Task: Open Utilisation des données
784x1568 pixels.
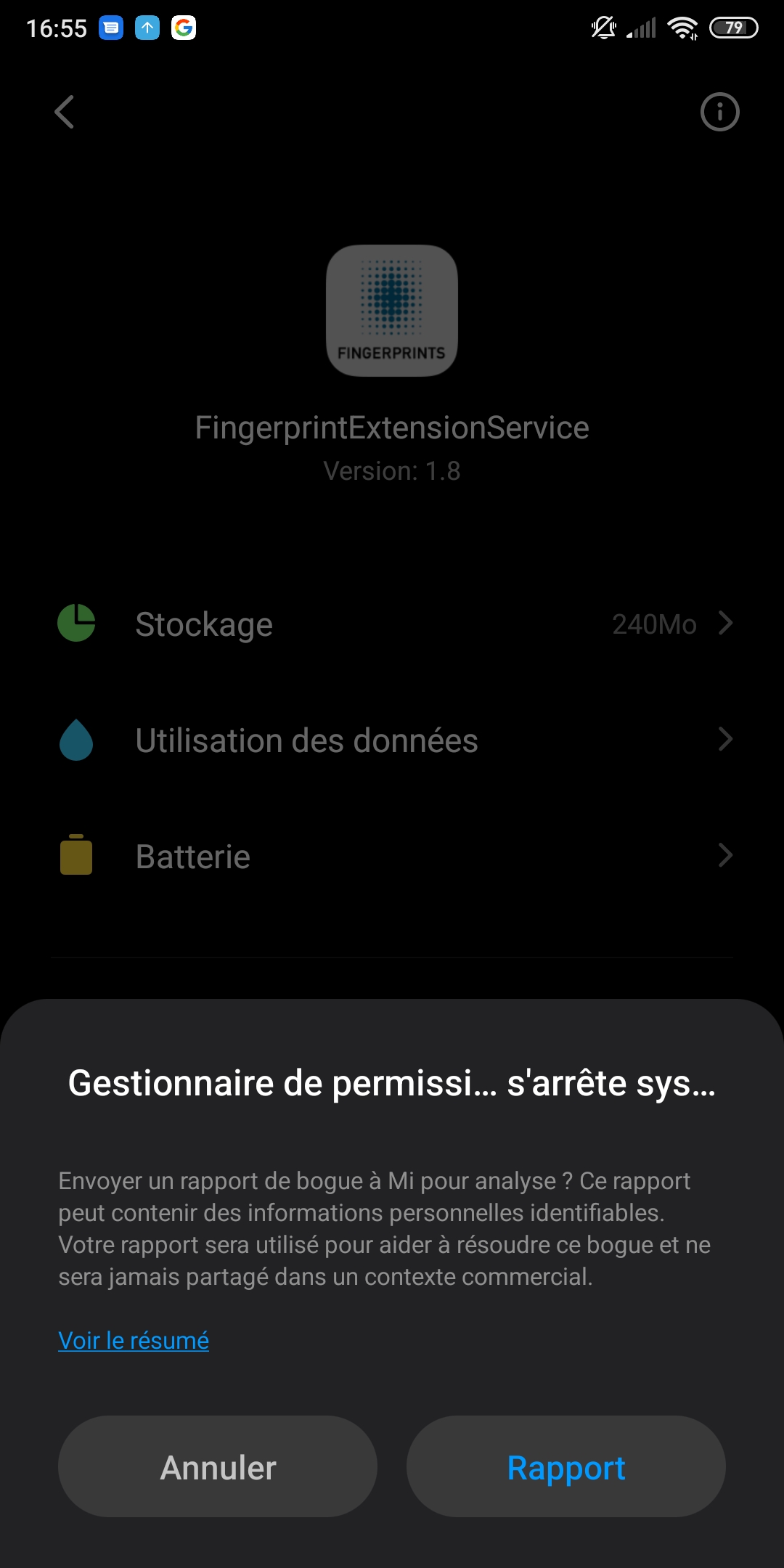Action: pyautogui.click(x=392, y=740)
